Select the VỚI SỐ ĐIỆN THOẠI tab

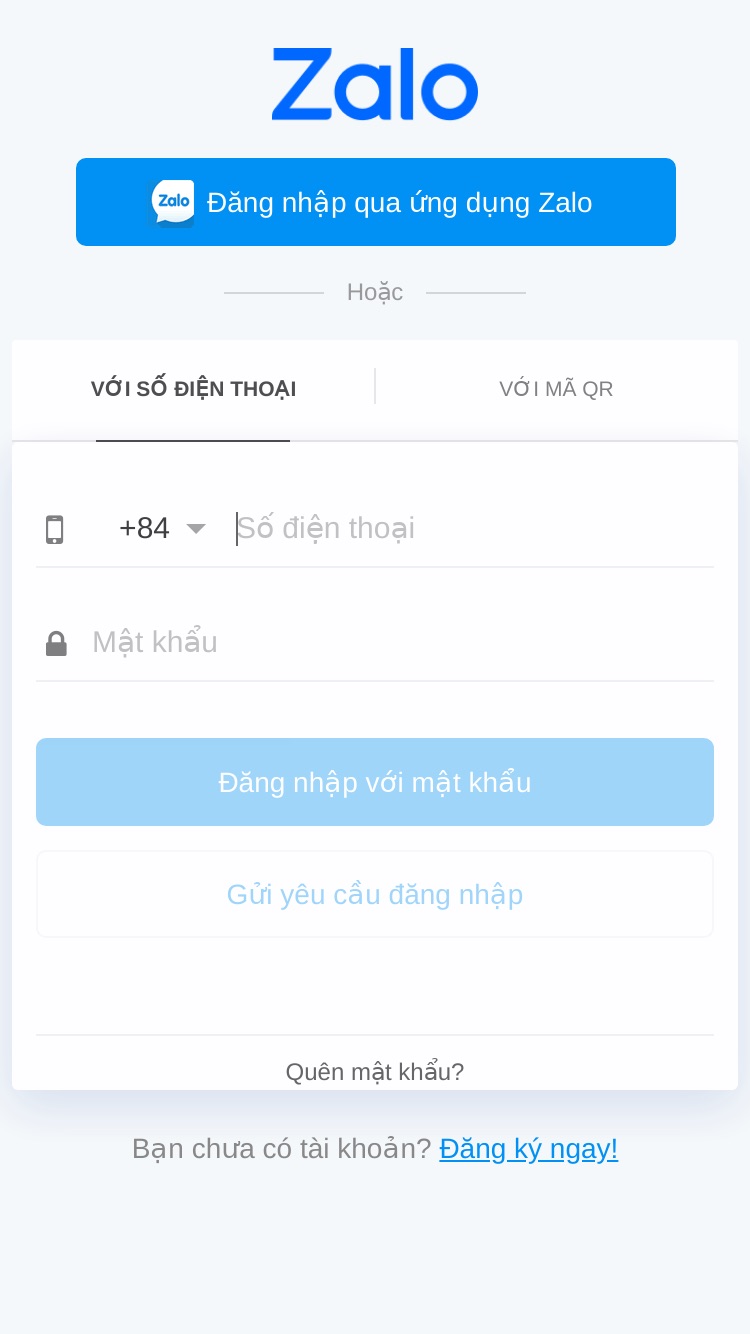point(193,389)
